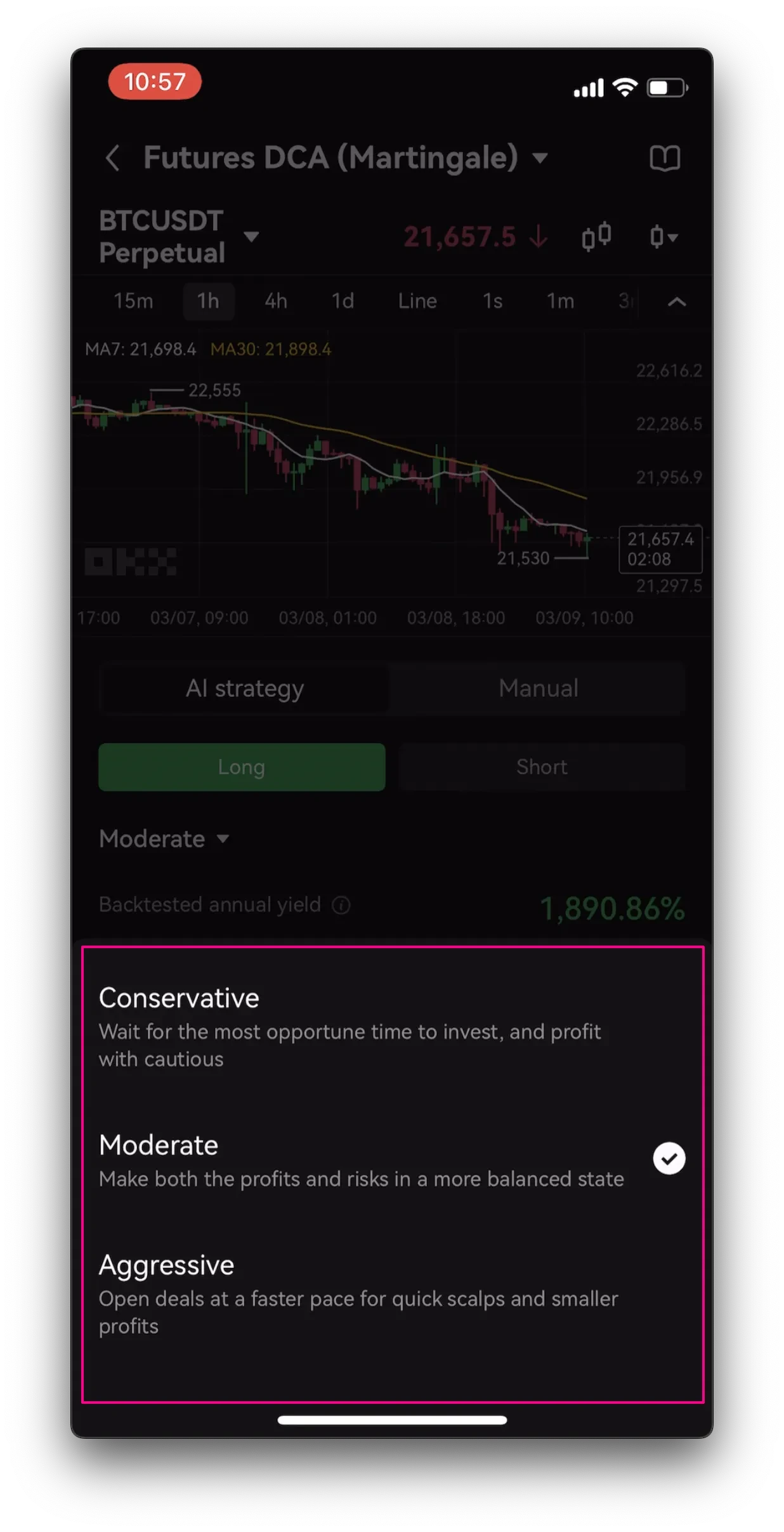This screenshot has height=1532, width=784.
Task: Tap the Wi-Fi icon in the status bar
Action: click(624, 88)
